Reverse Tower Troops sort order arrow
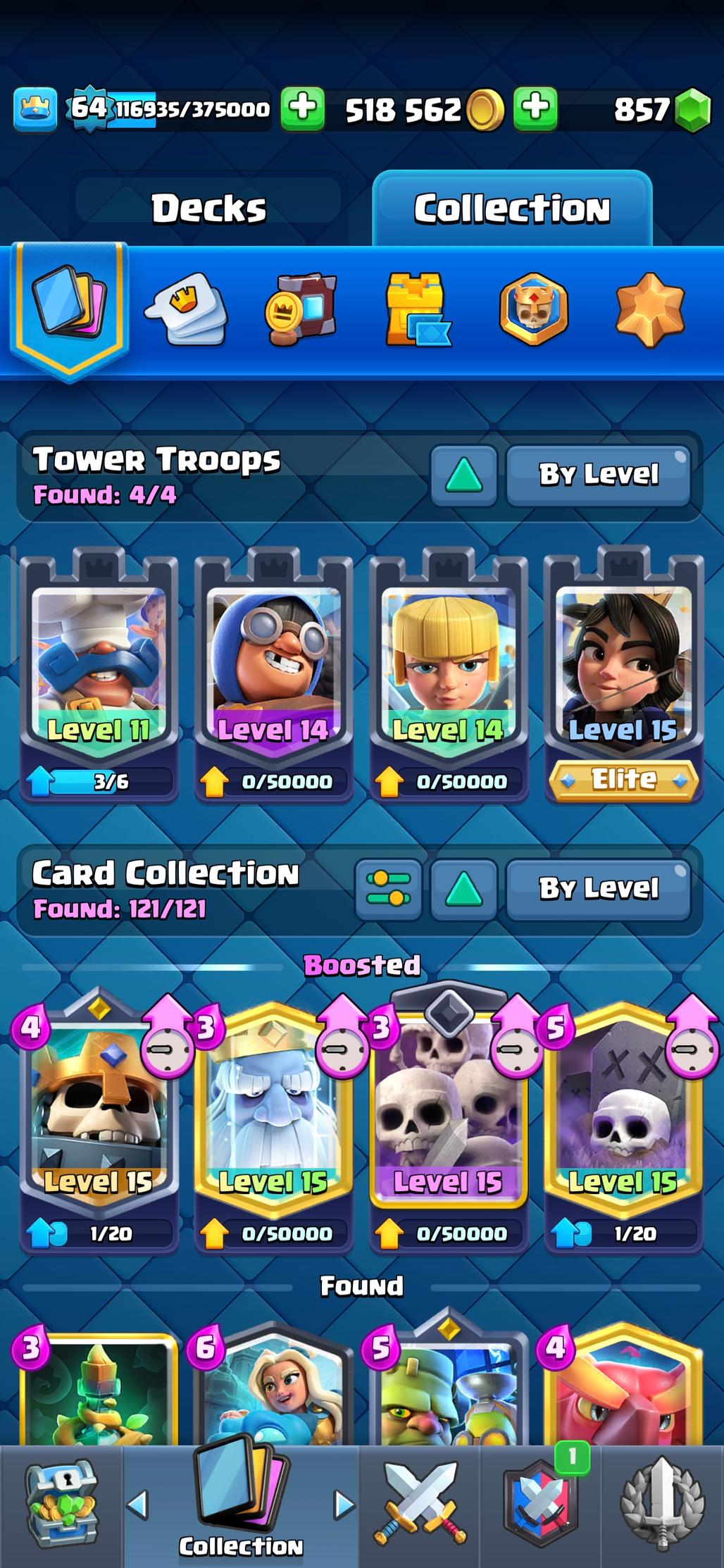Image resolution: width=724 pixels, height=1568 pixels. pyautogui.click(x=463, y=475)
